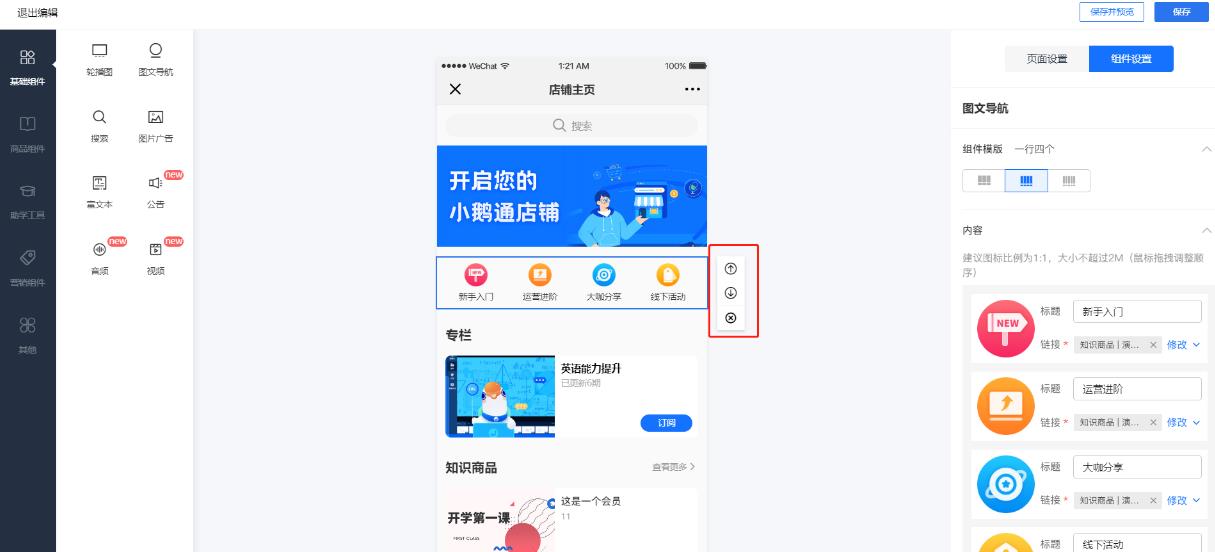This screenshot has height=552, width=1215.
Task: Click the 保存并预览 button
Action: tap(1111, 12)
